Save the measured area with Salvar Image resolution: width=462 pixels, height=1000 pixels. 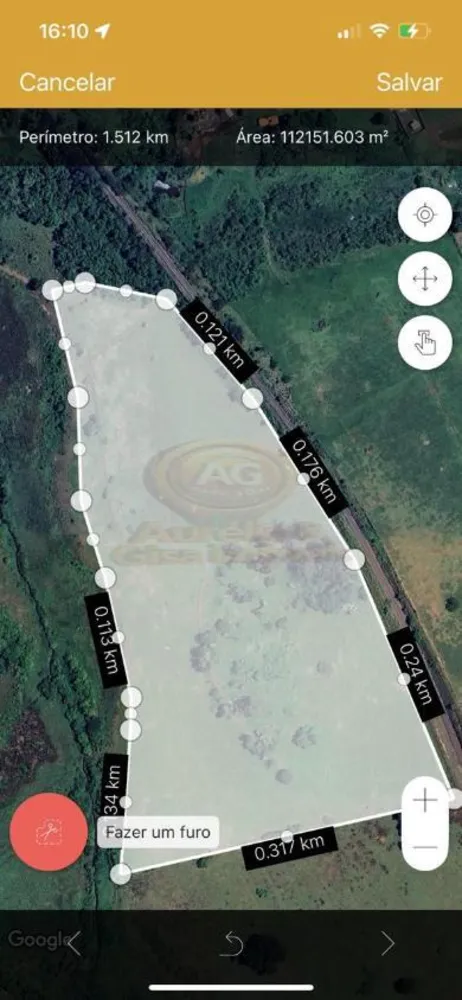(x=408, y=82)
